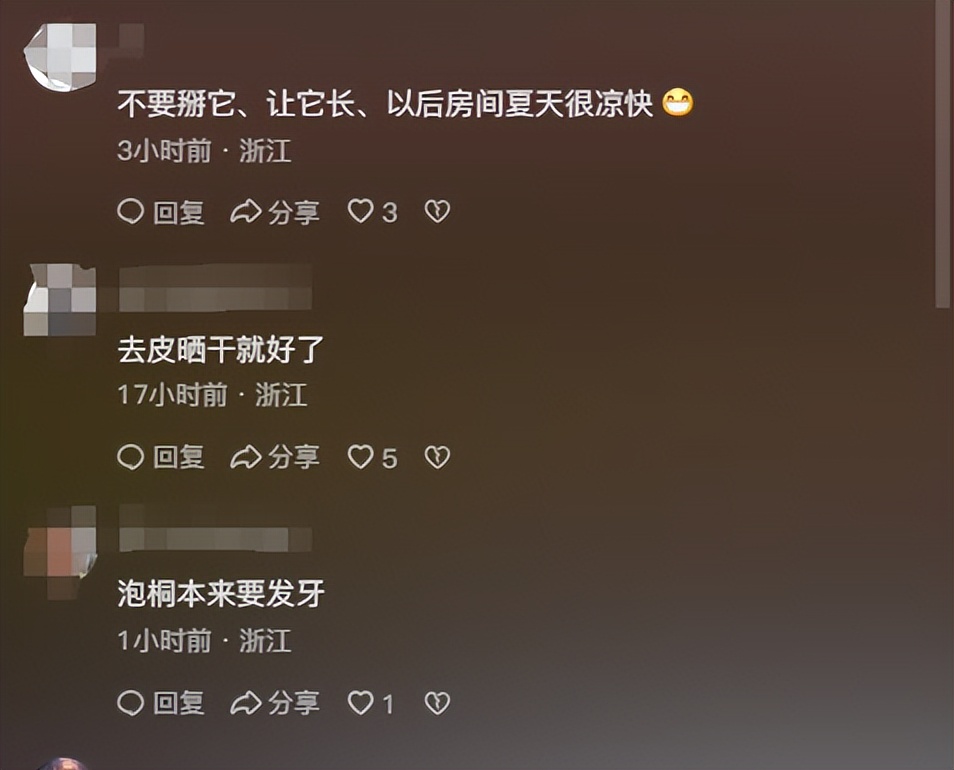
Task: Like the comment "泡桐本来要发牙"
Action: coord(361,703)
